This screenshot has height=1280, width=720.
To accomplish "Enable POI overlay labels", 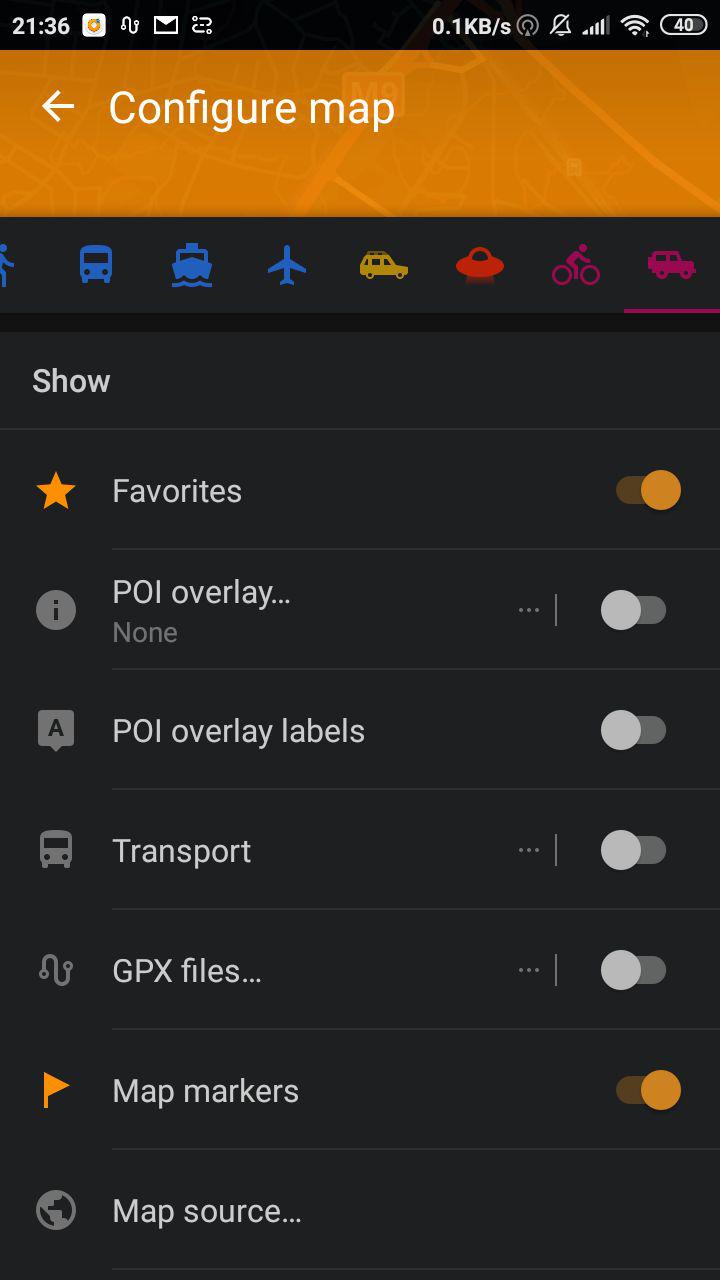I will point(633,730).
